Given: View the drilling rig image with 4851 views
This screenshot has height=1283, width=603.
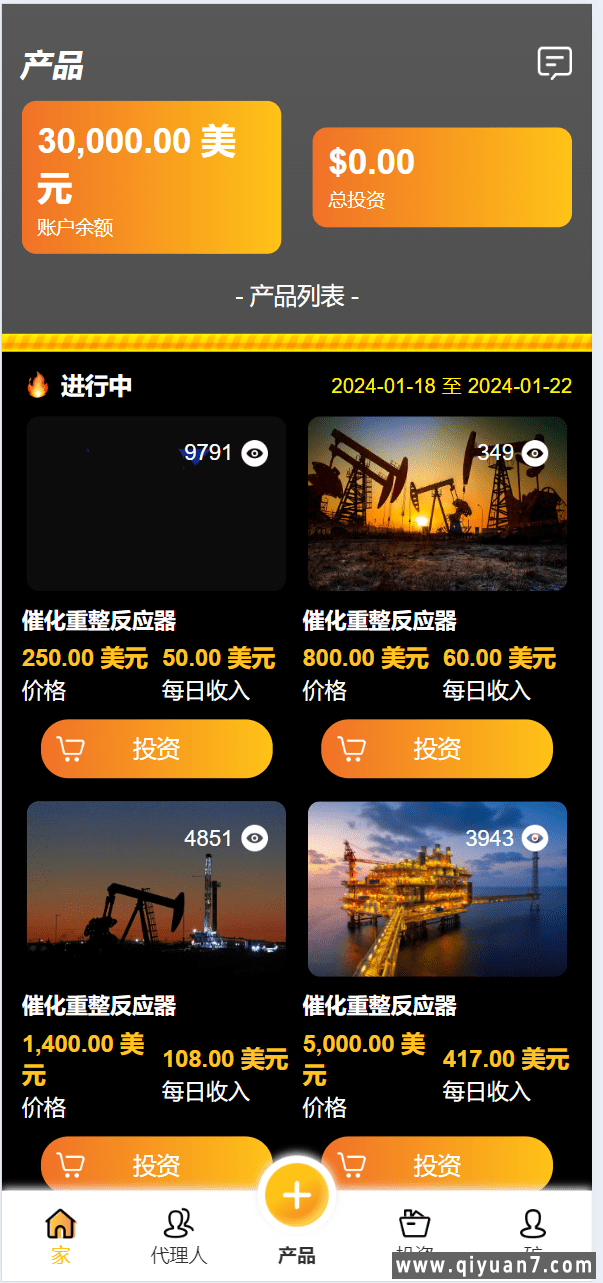Looking at the screenshot, I should (x=156, y=889).
